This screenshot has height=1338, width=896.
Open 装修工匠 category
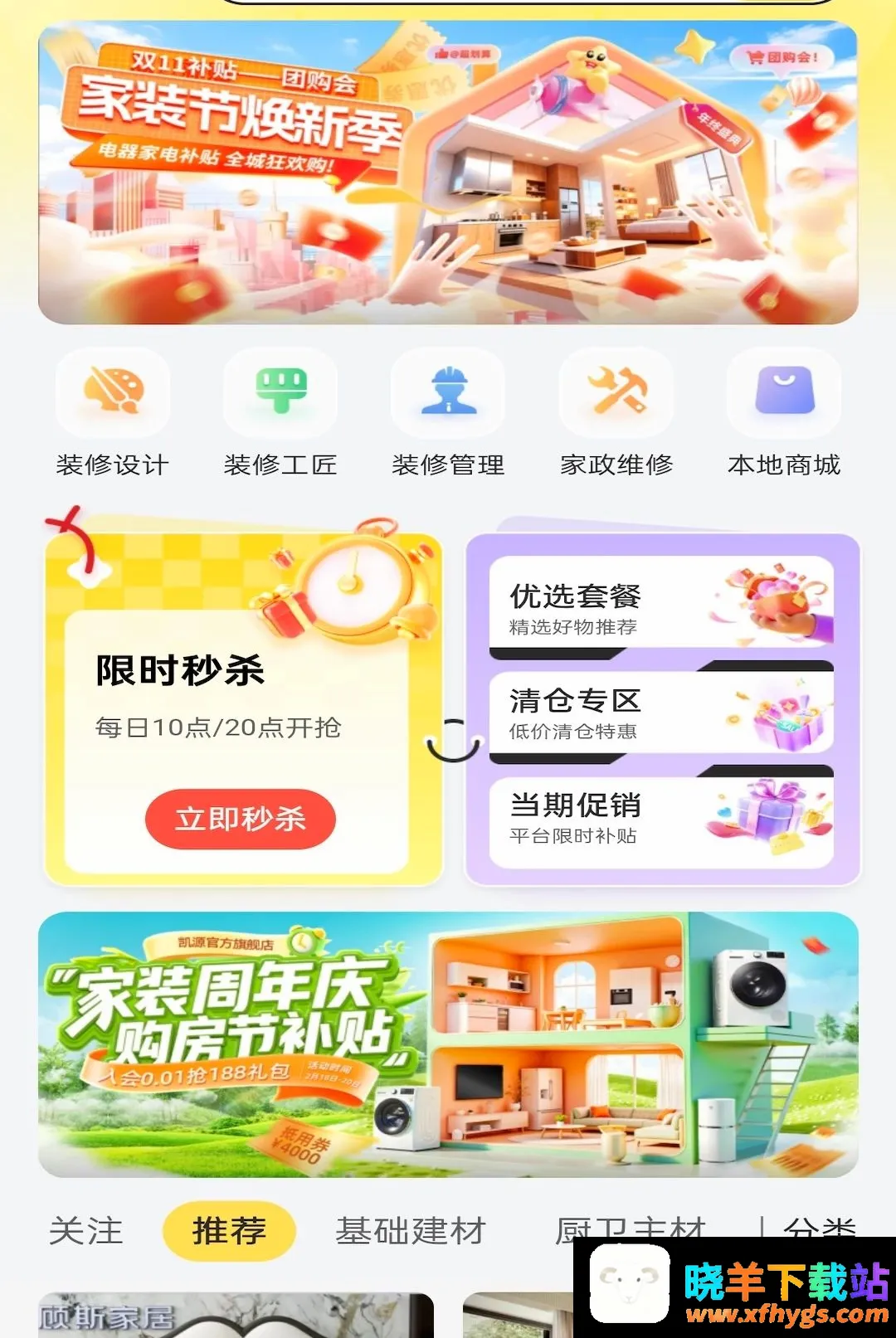tap(280, 414)
